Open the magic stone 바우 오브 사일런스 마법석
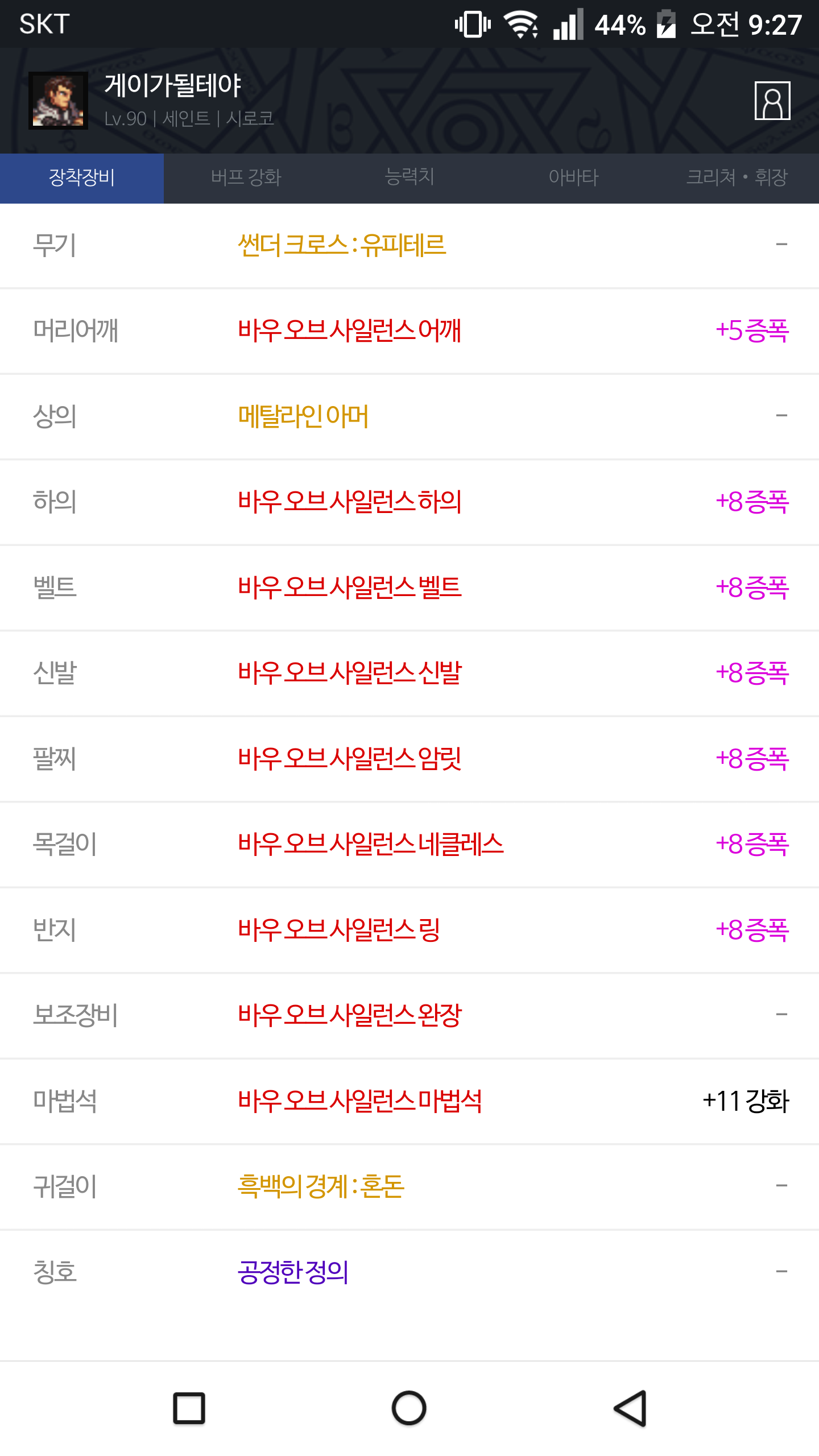Screen dimensions: 819x1456 click(359, 1101)
